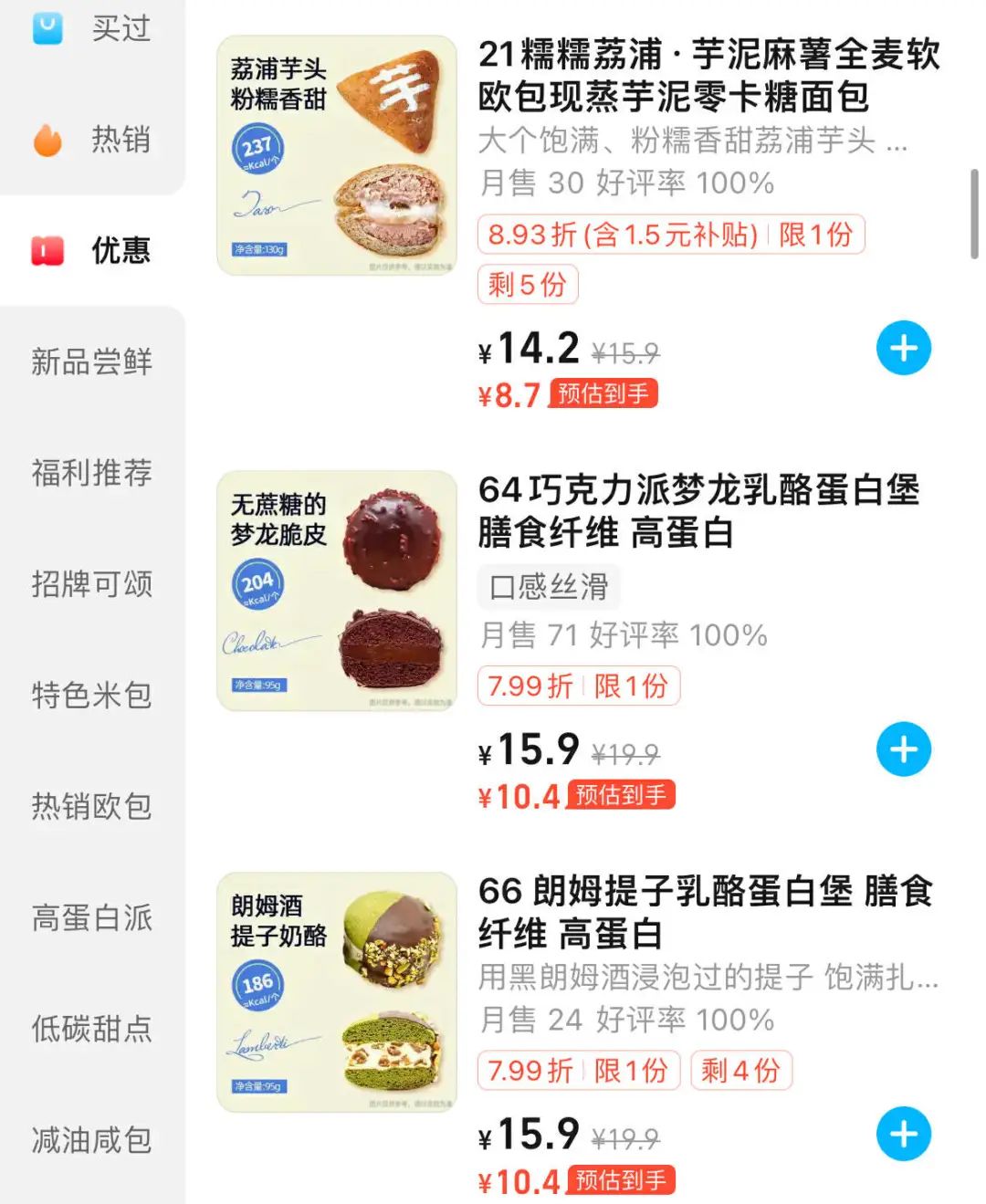
Task: Switch to 招牌可颂 category
Action: pyautogui.click(x=92, y=584)
